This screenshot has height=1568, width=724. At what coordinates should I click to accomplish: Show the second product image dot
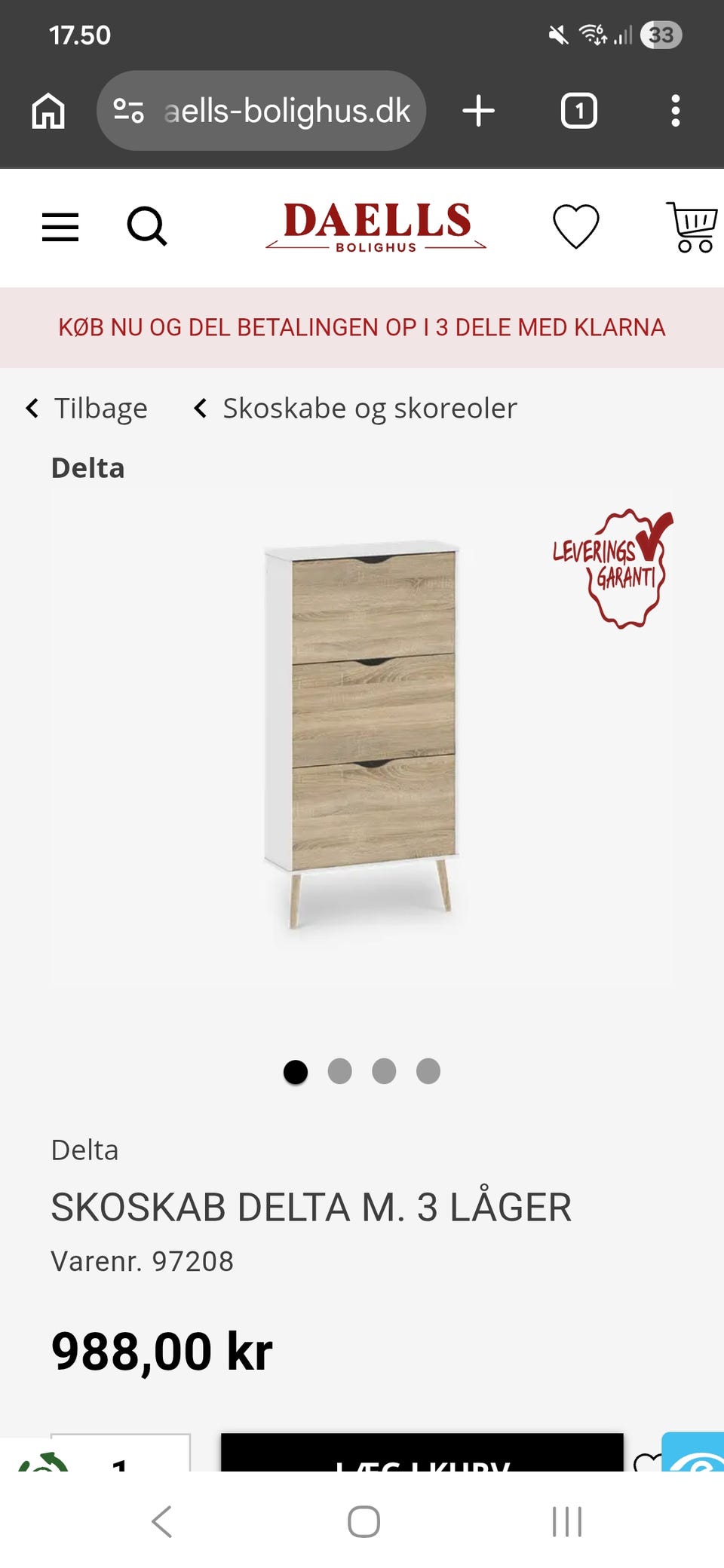tap(339, 1071)
